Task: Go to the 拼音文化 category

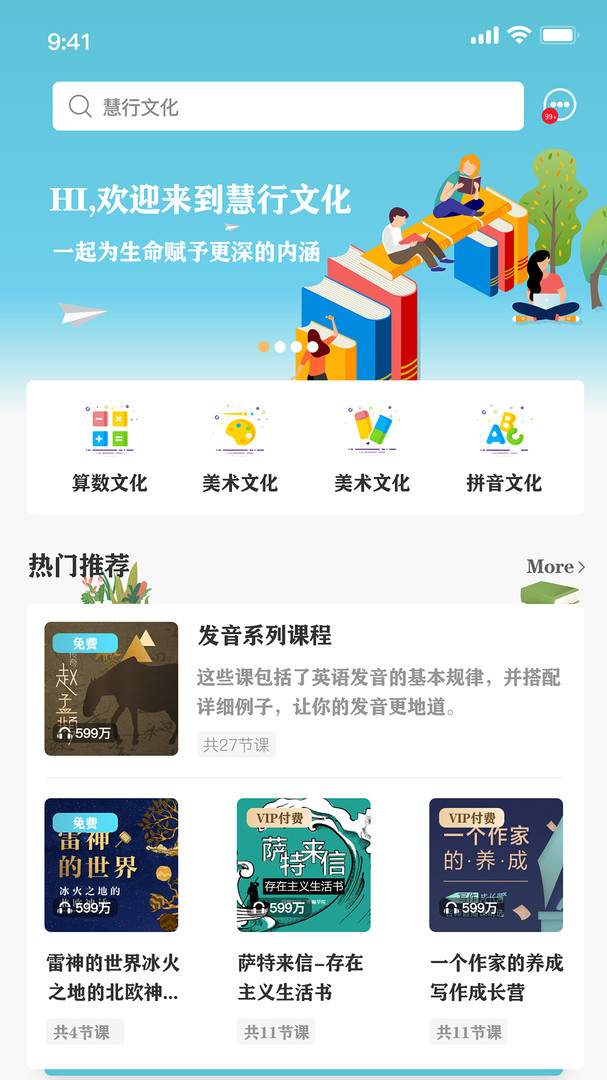Action: [503, 448]
